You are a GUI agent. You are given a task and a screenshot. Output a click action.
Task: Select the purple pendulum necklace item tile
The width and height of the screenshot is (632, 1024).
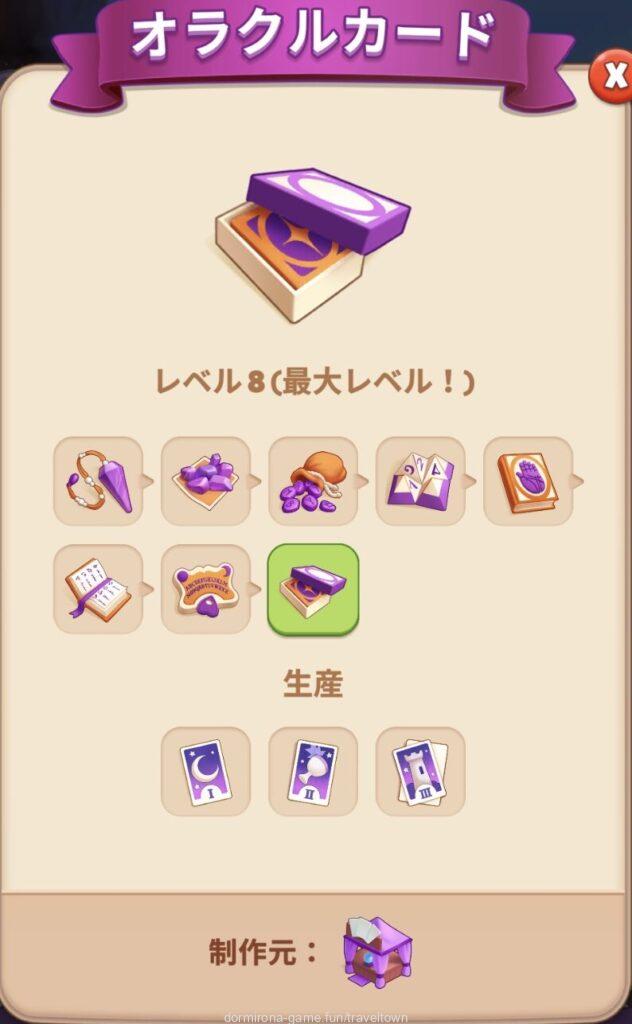point(98,481)
